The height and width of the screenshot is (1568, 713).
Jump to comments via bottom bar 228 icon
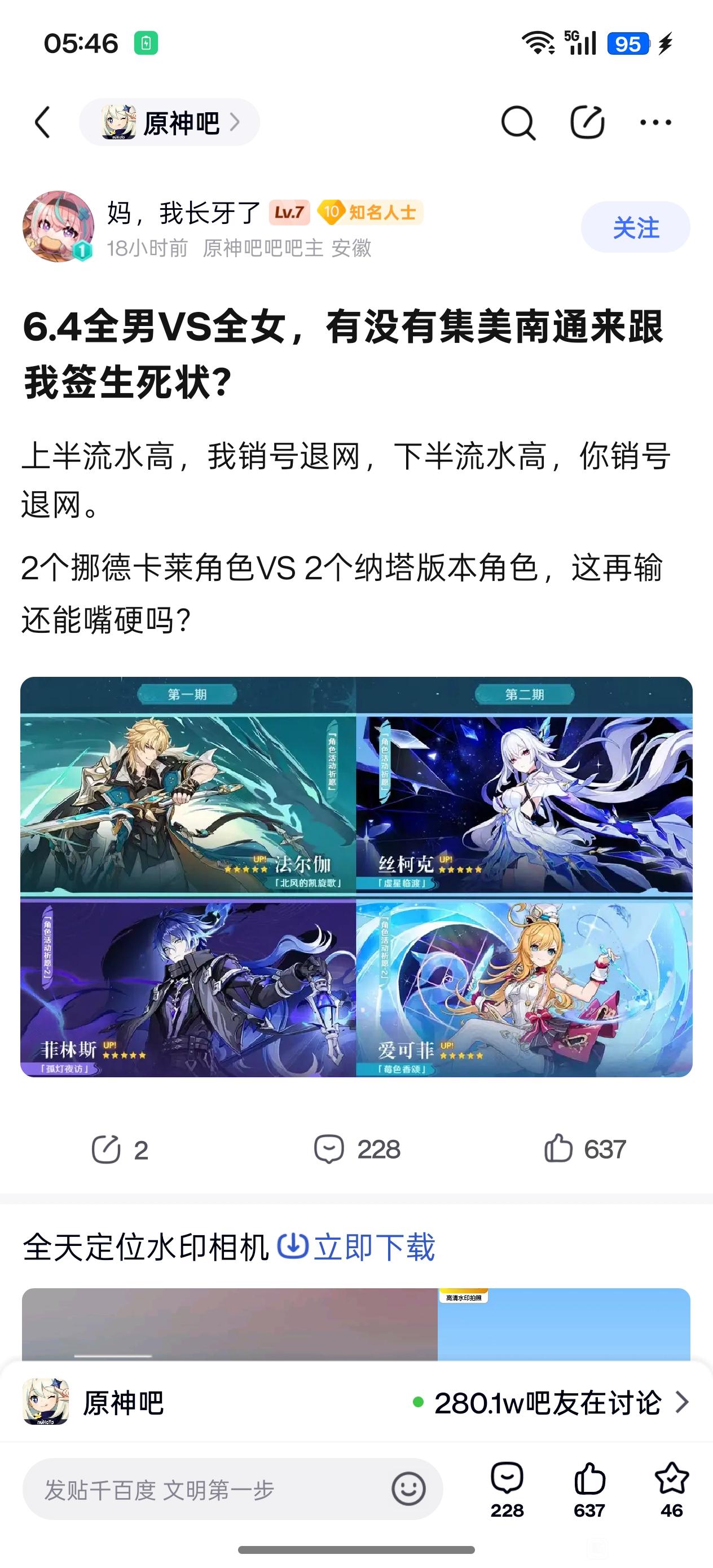[x=507, y=1490]
